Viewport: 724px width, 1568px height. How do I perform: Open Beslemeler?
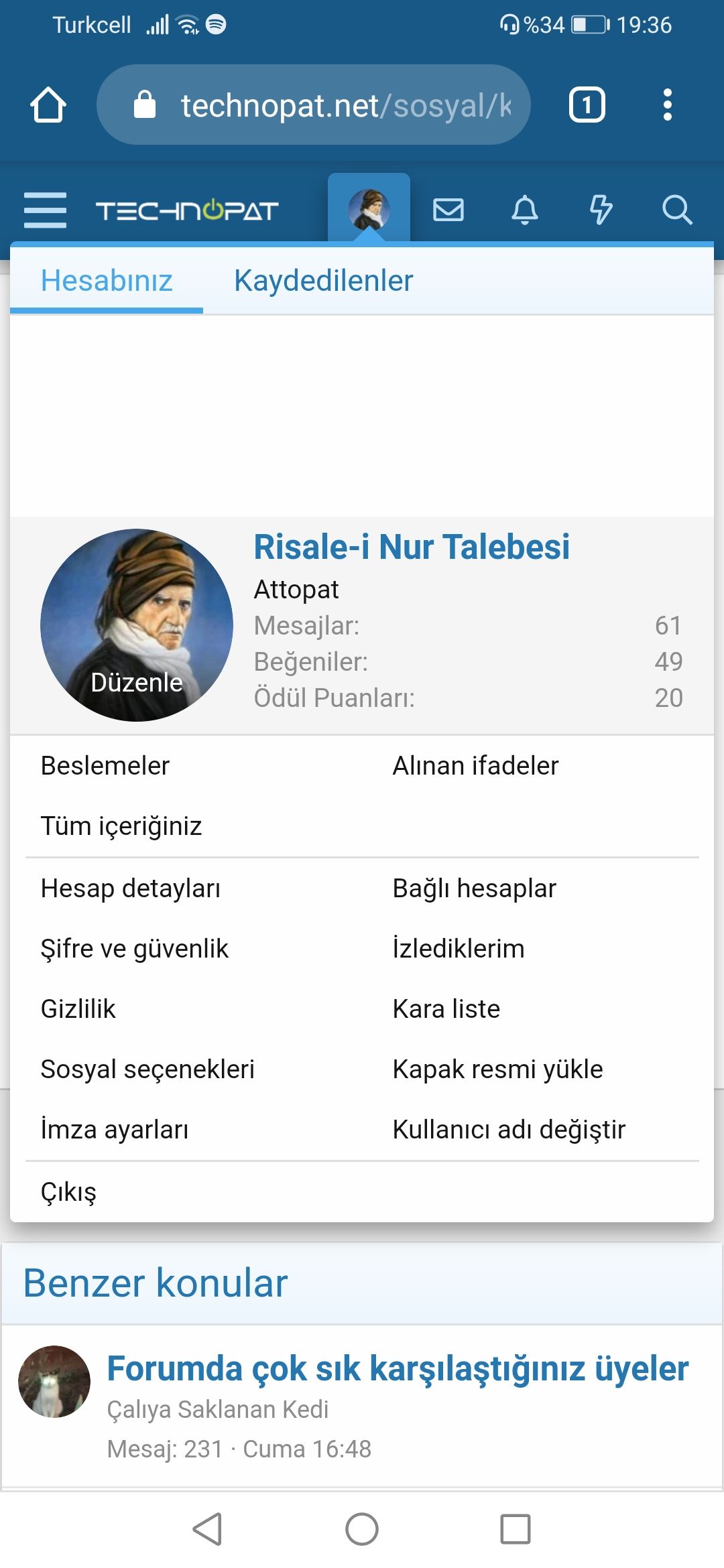tap(105, 765)
